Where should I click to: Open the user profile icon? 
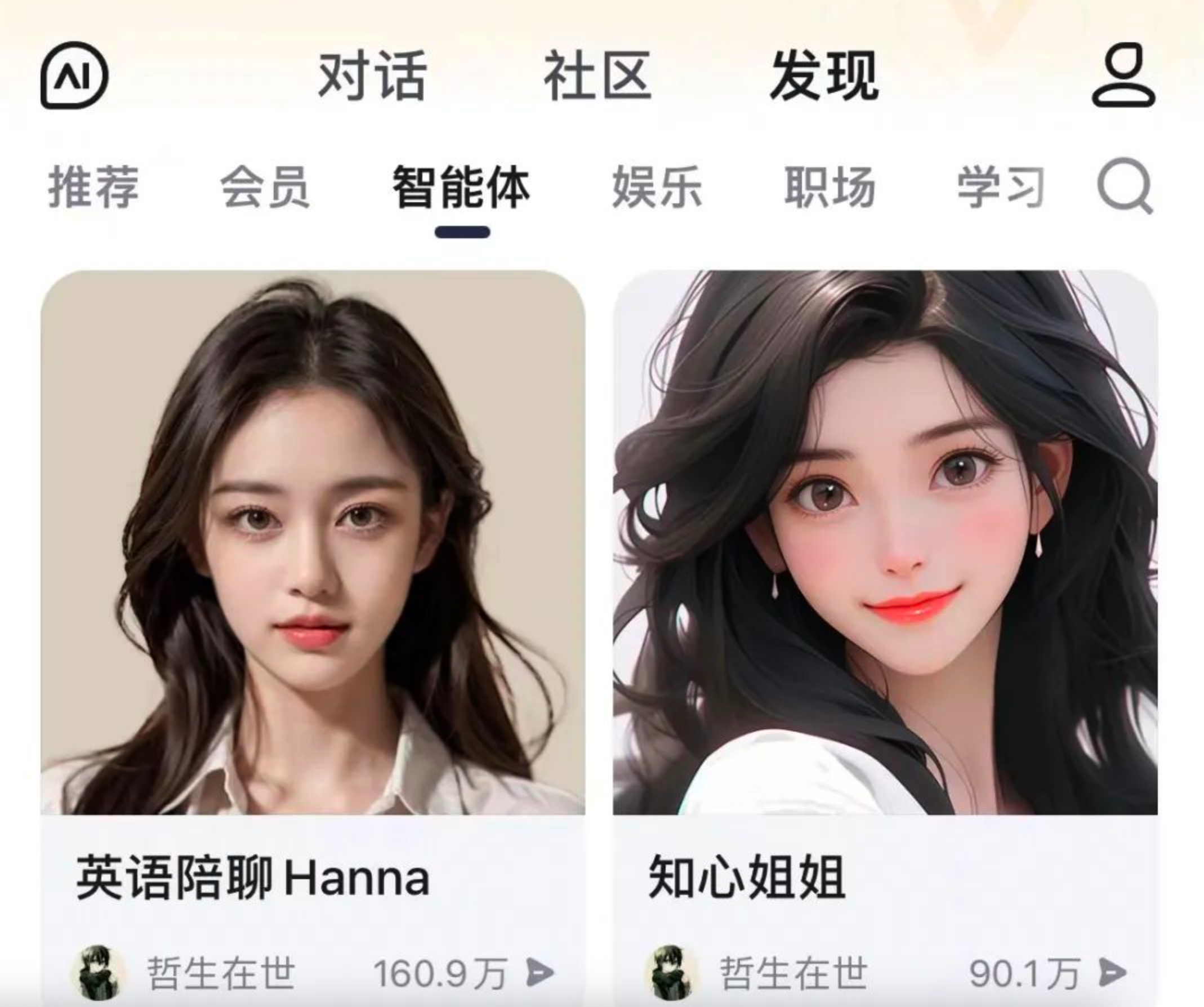[1123, 75]
